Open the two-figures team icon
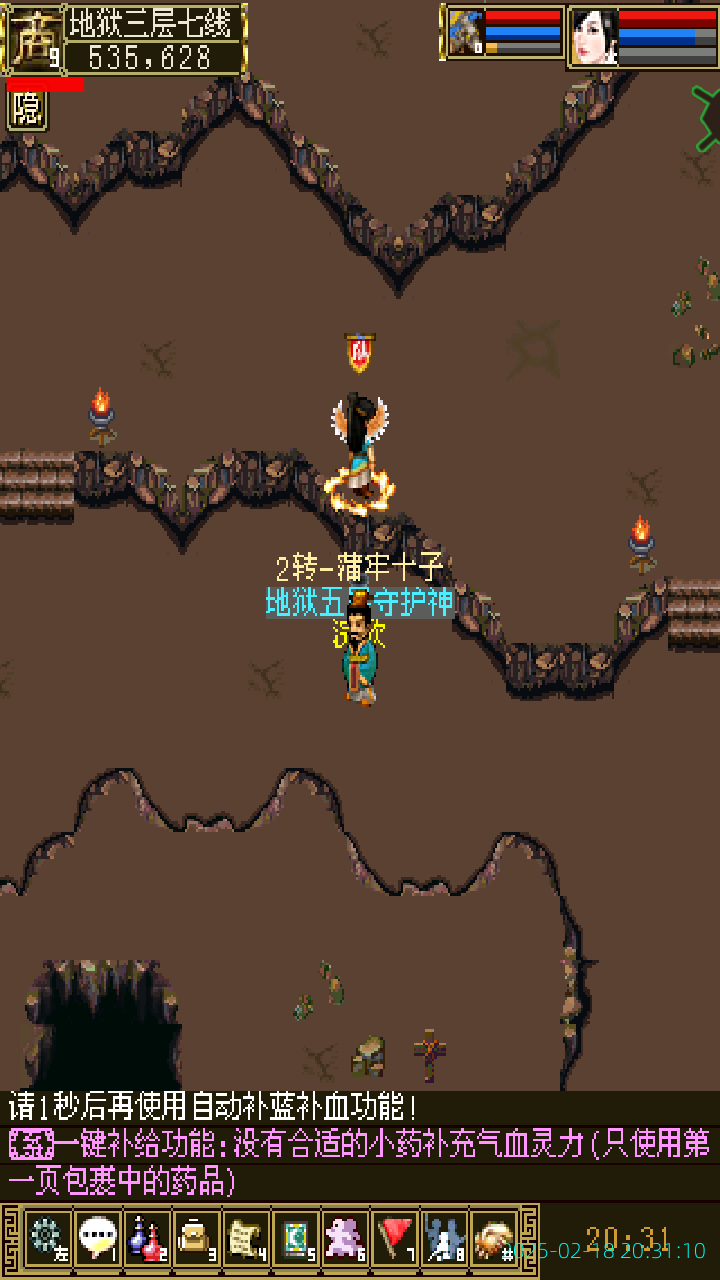The height and width of the screenshot is (1280, 720). coord(444,1238)
